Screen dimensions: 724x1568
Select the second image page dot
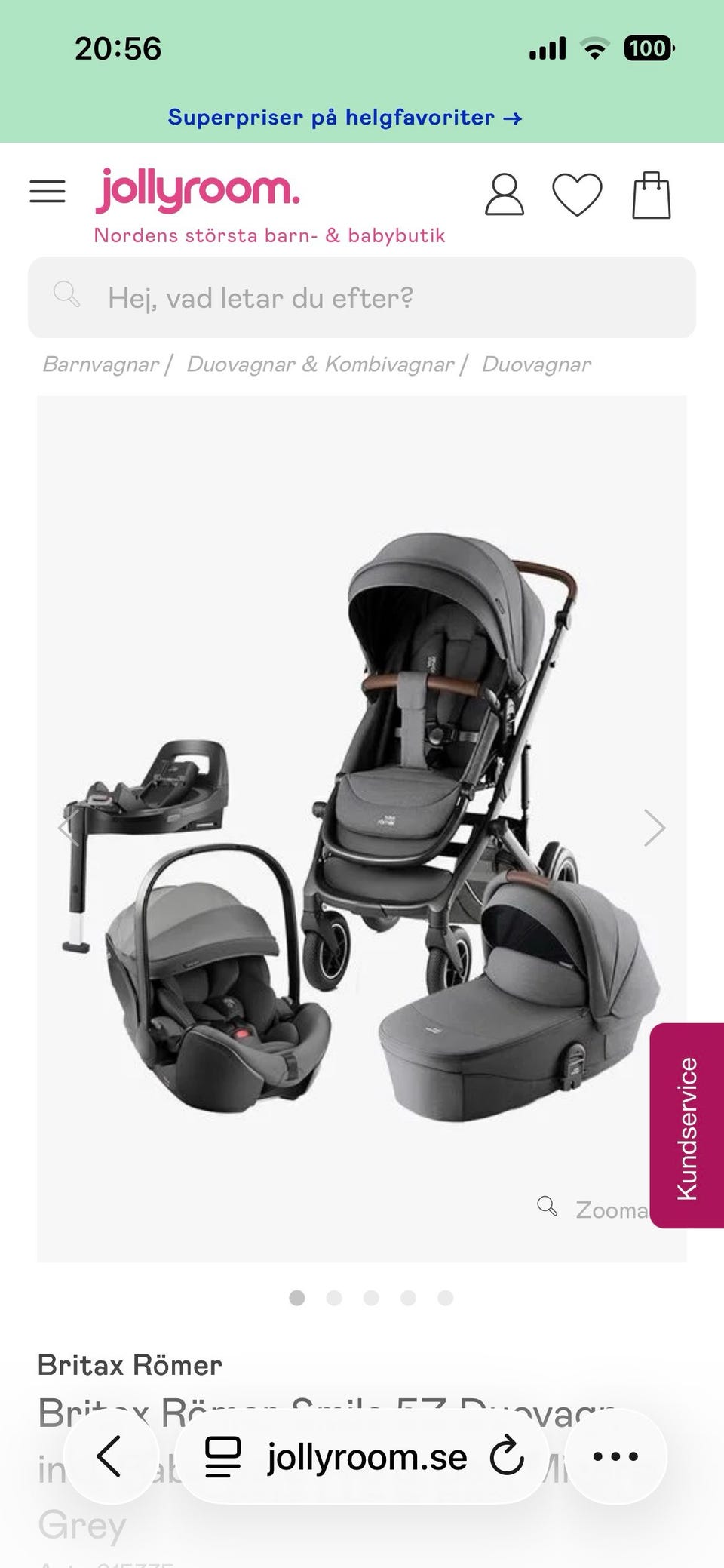point(334,1297)
